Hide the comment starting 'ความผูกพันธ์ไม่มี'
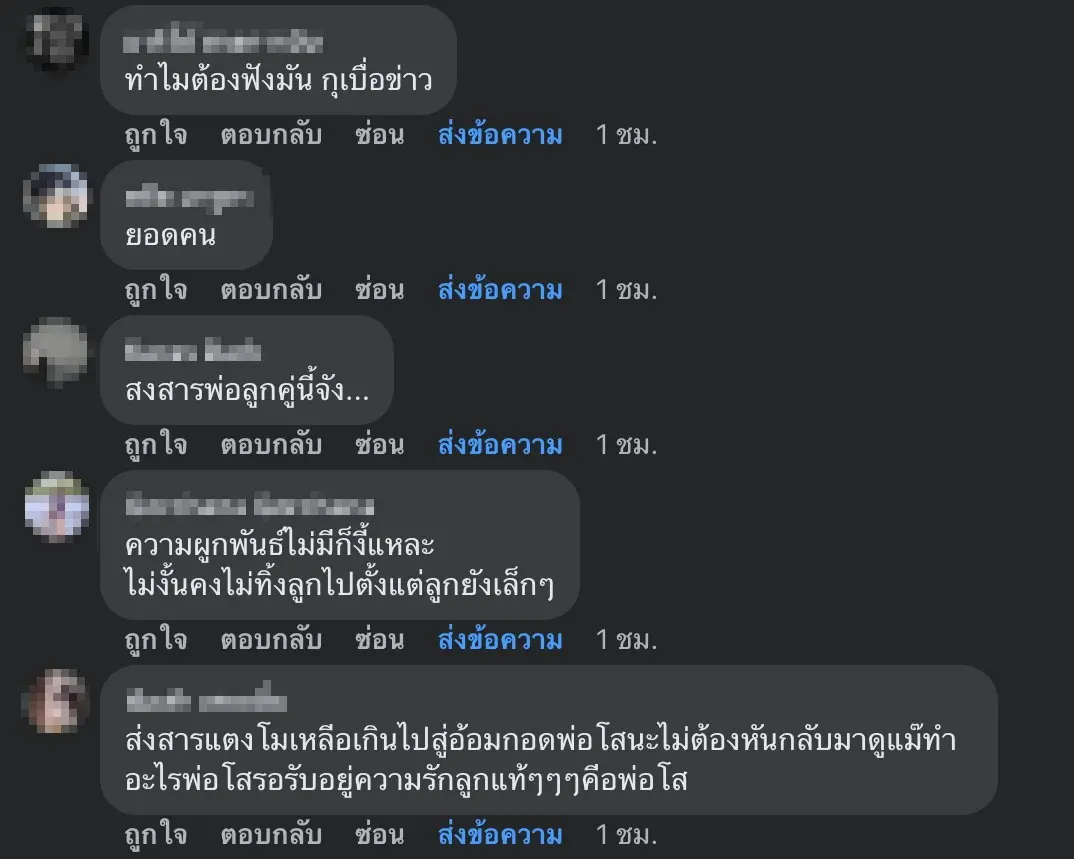Viewport: 1074px width, 859px height. pos(379,640)
